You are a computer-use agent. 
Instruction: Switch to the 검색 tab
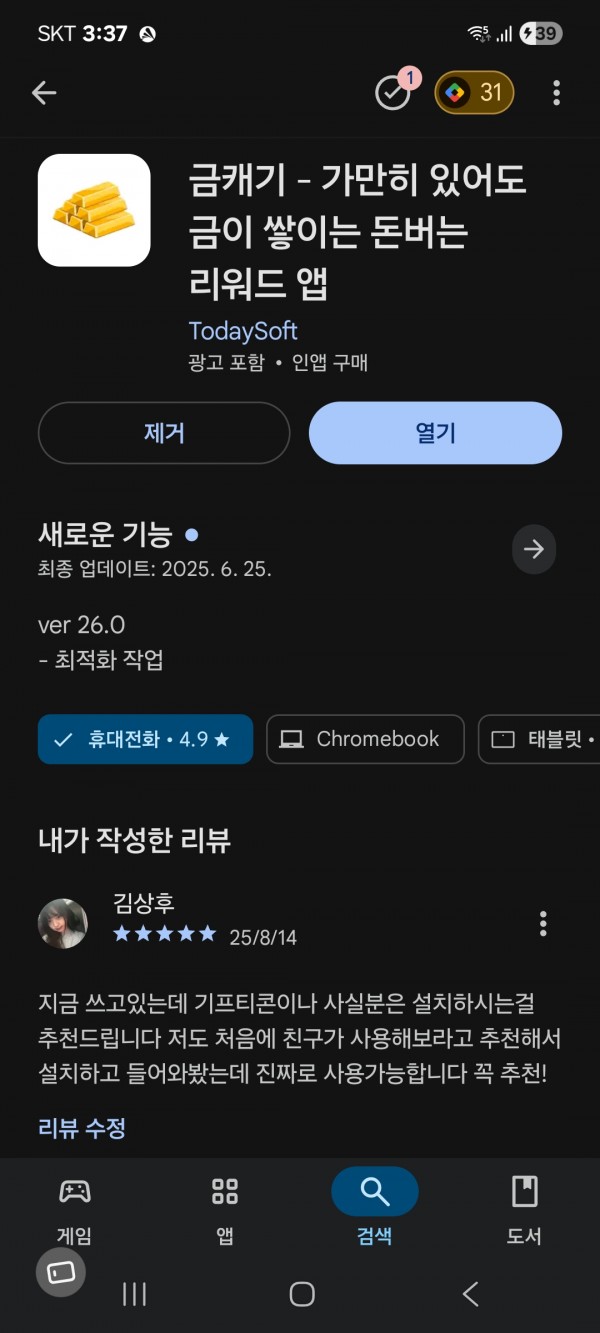tap(375, 1209)
